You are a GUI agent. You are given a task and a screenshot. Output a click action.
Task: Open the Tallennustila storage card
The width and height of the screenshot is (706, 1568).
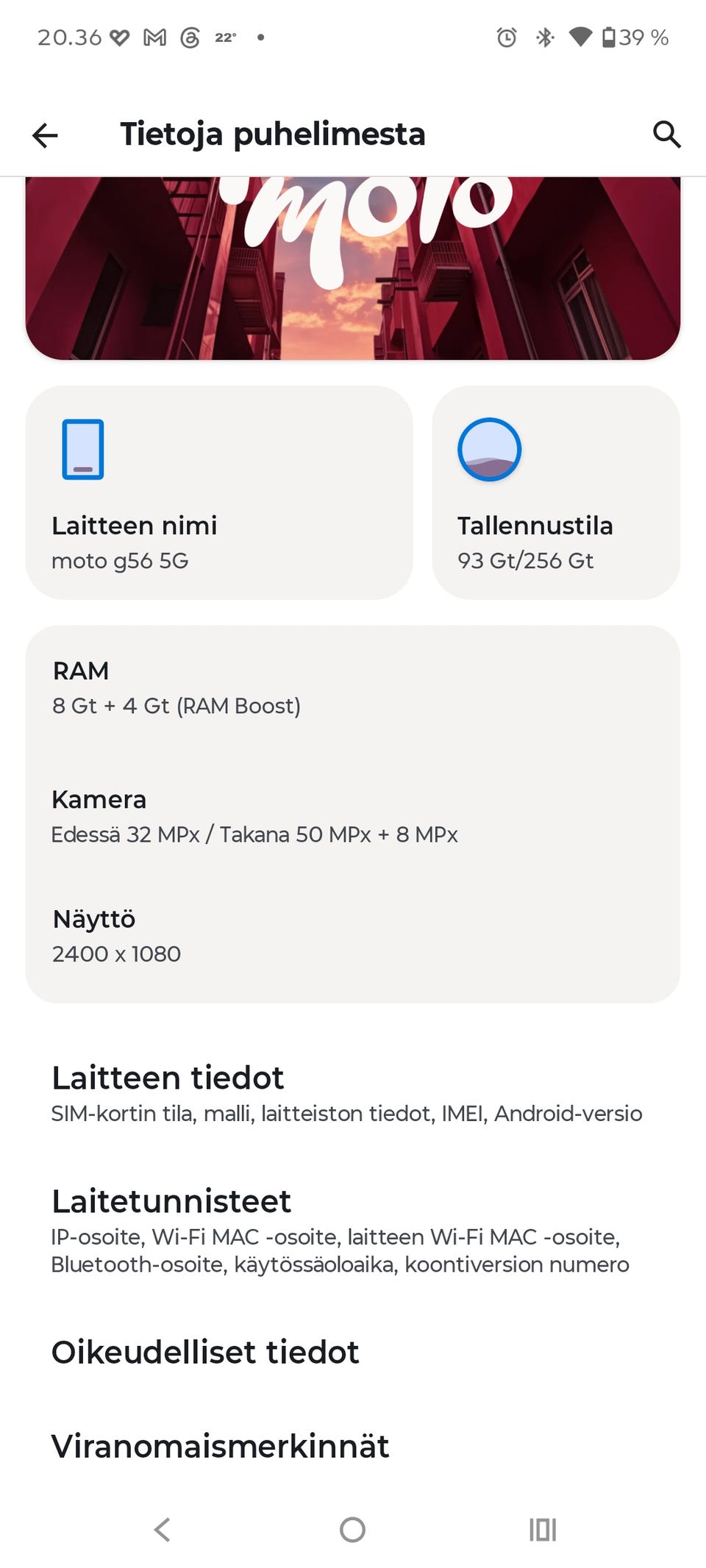tap(556, 493)
